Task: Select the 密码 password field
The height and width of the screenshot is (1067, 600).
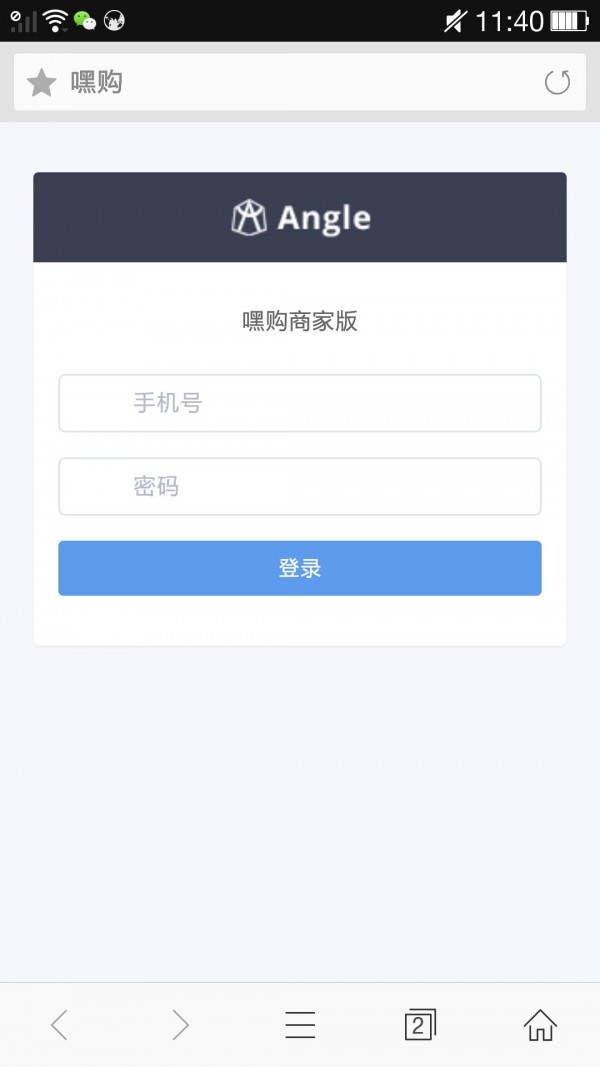Action: coord(300,487)
